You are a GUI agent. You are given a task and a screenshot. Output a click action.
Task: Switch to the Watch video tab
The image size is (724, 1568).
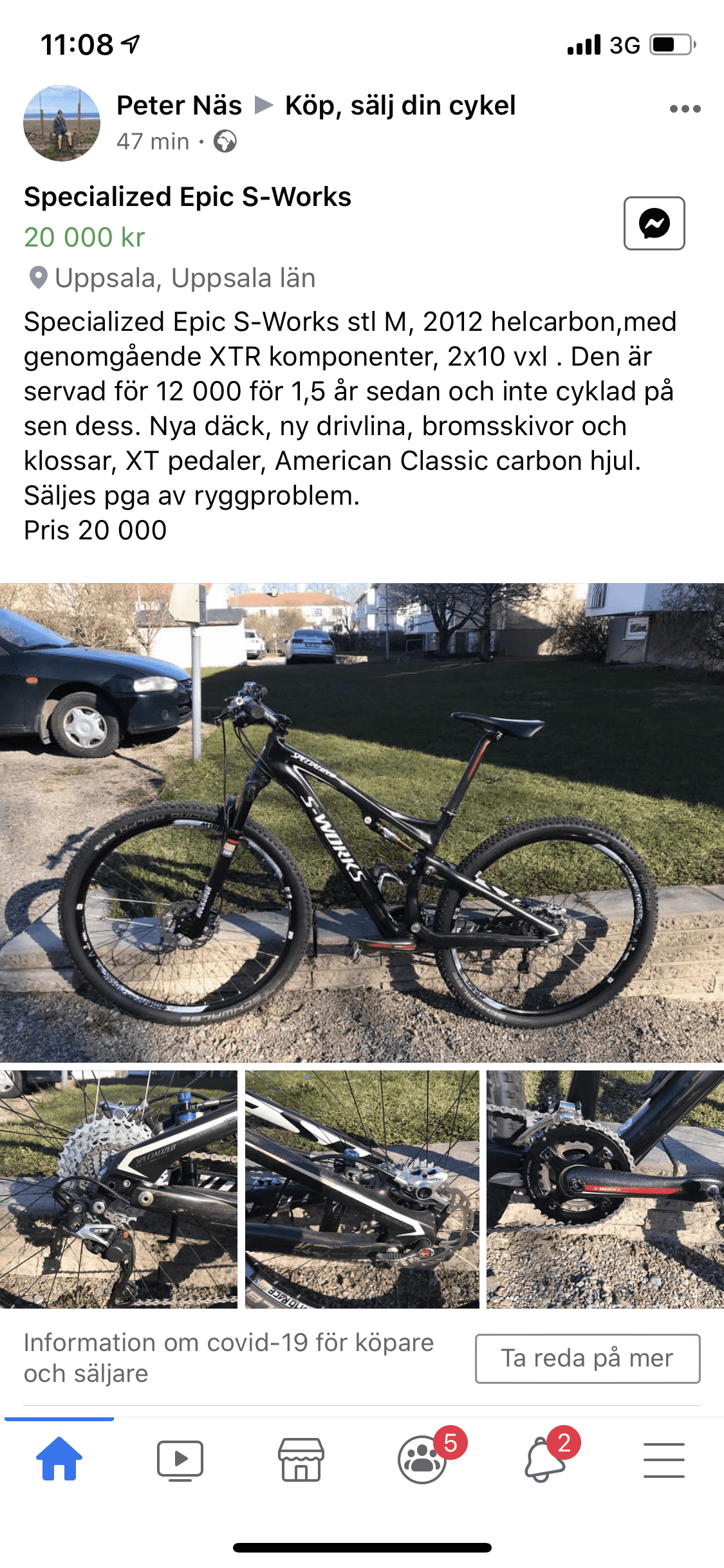tap(180, 1460)
